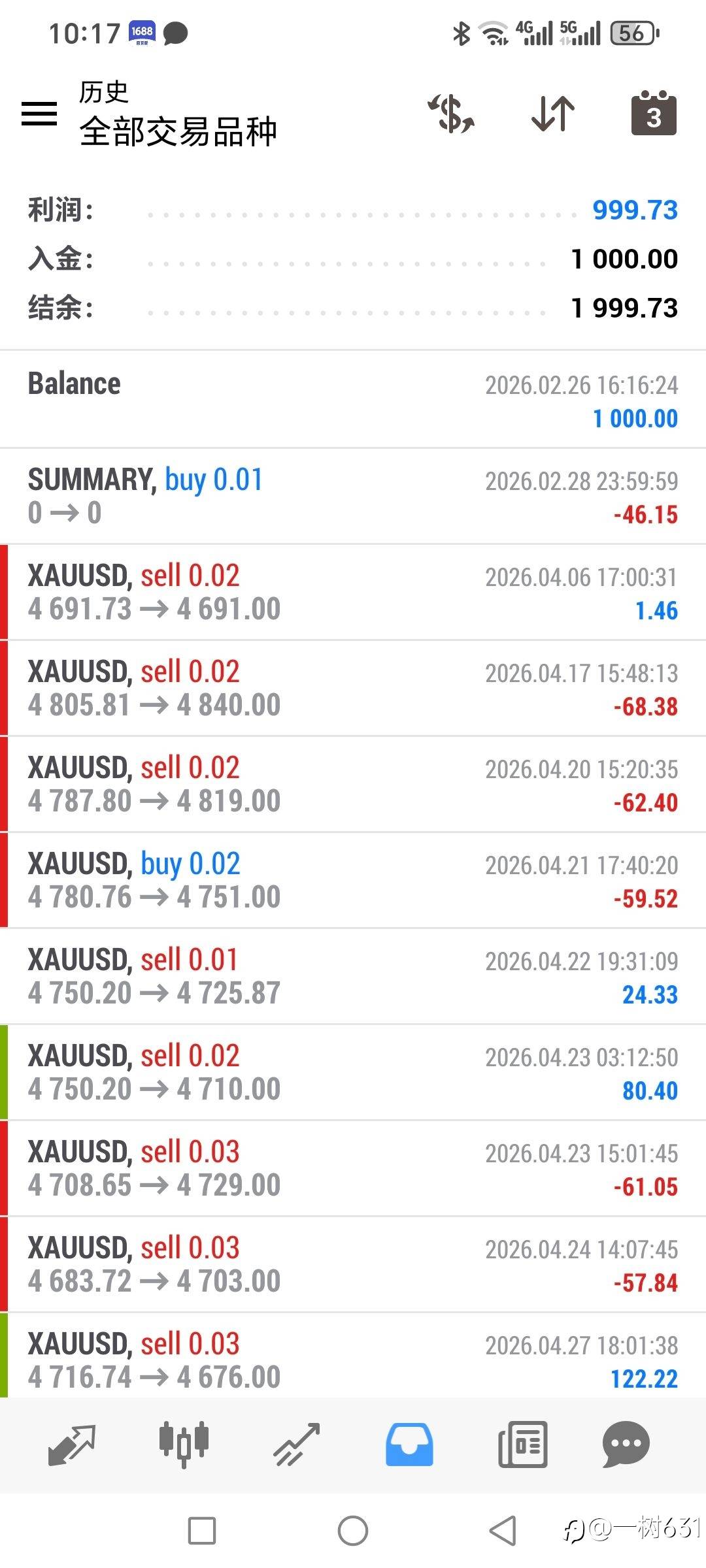Go back with the system back button
This screenshot has width=706, height=1568.
(x=503, y=1531)
